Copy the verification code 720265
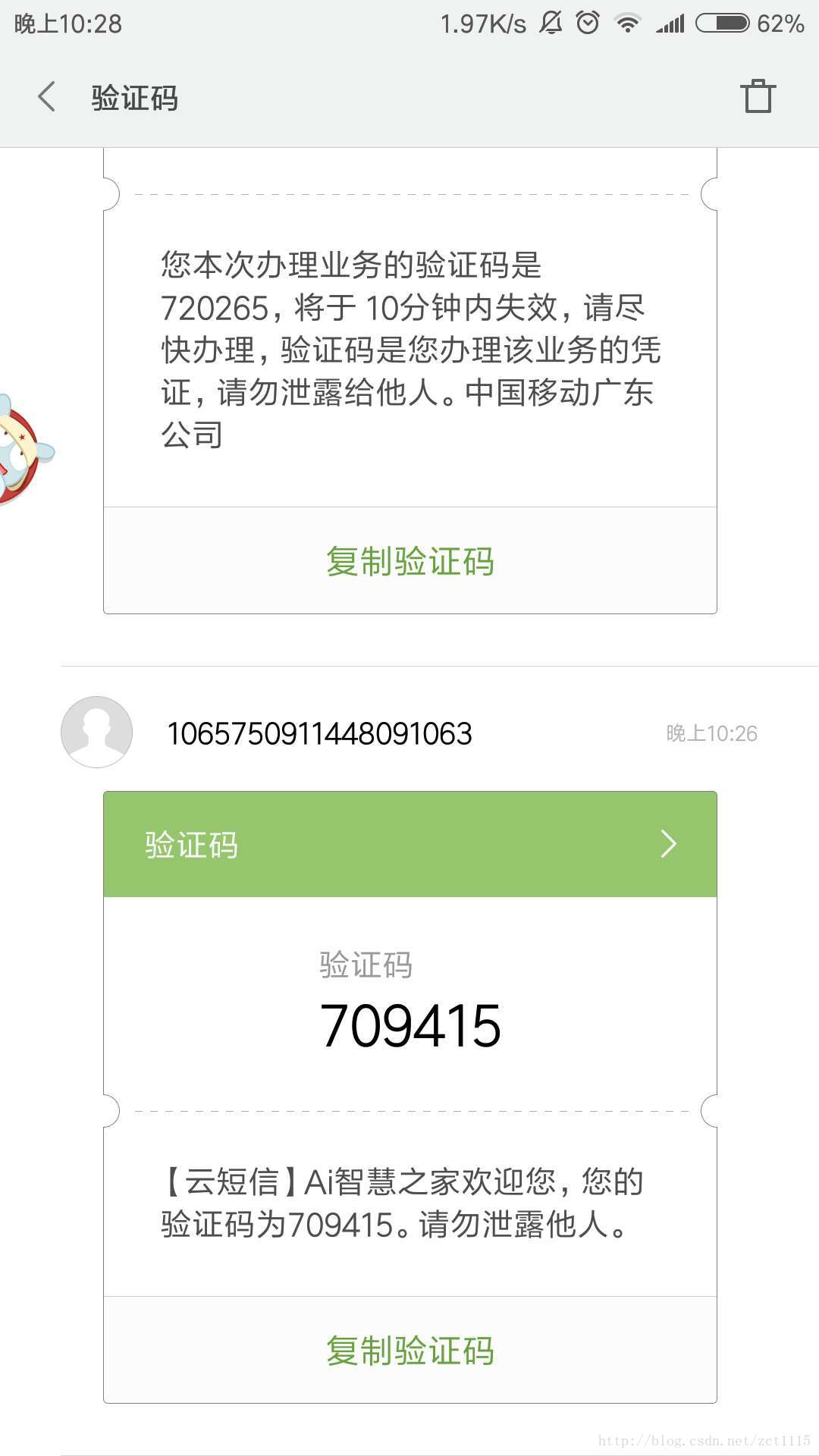 pos(410,561)
